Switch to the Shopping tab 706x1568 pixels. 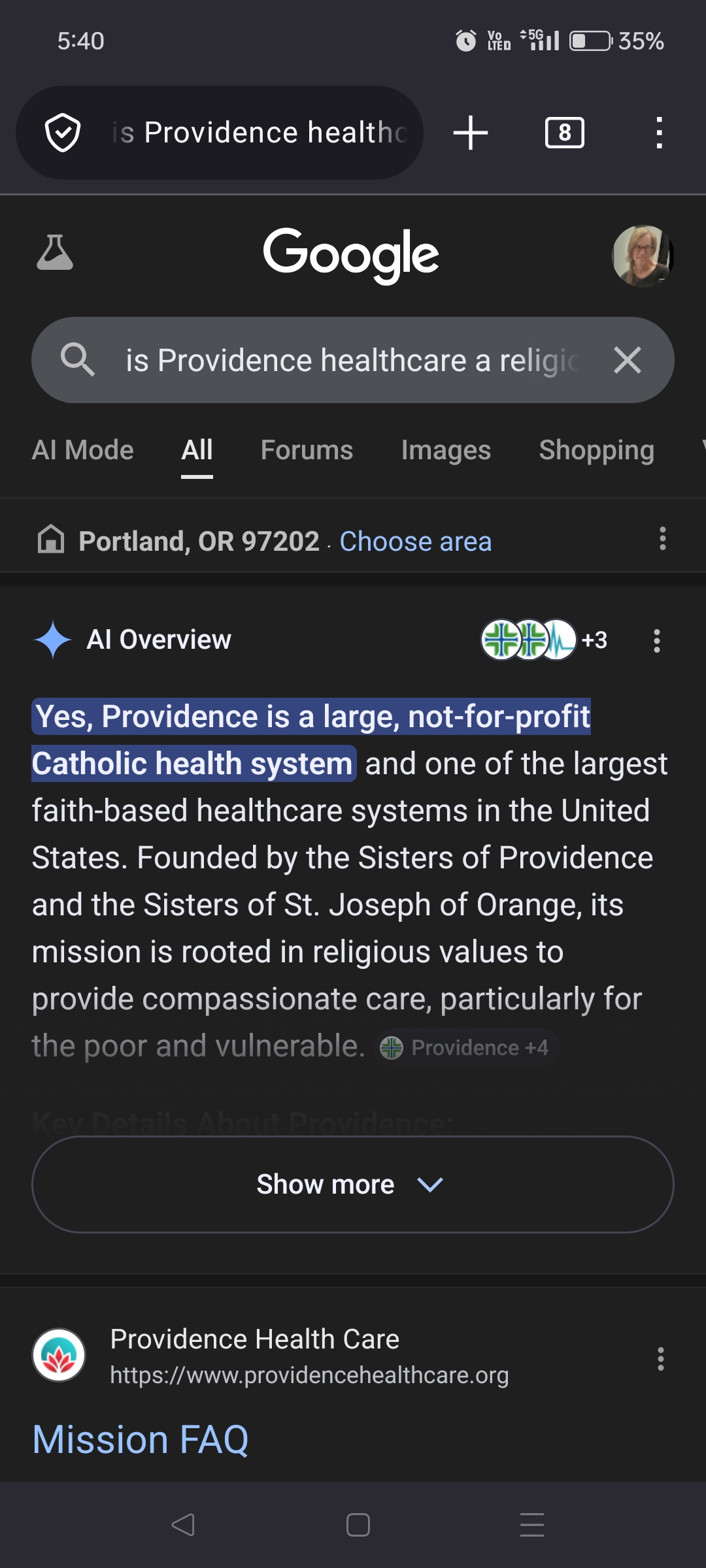tap(596, 450)
